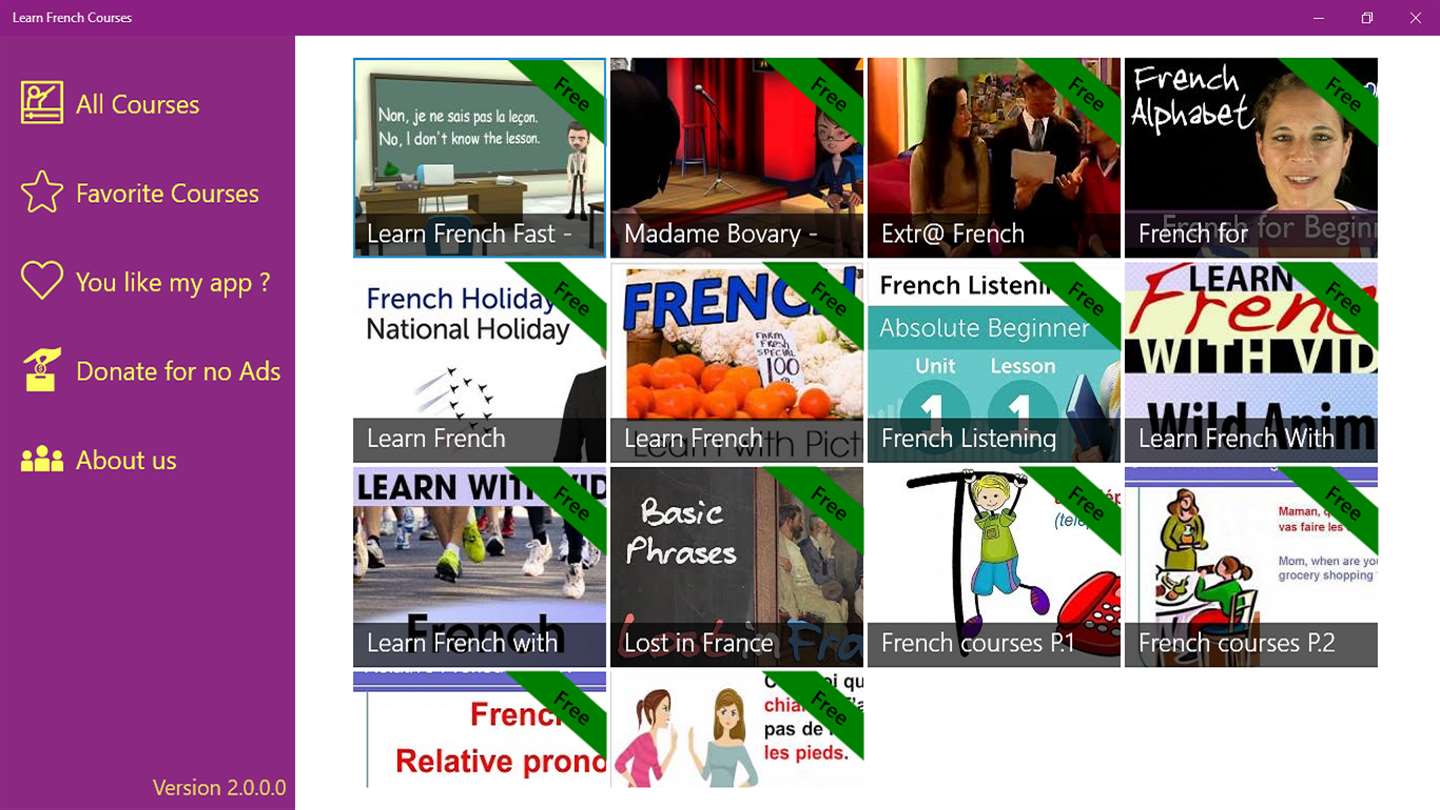Select the runners Learn French with tile
1440x810 pixels.
tap(479, 567)
